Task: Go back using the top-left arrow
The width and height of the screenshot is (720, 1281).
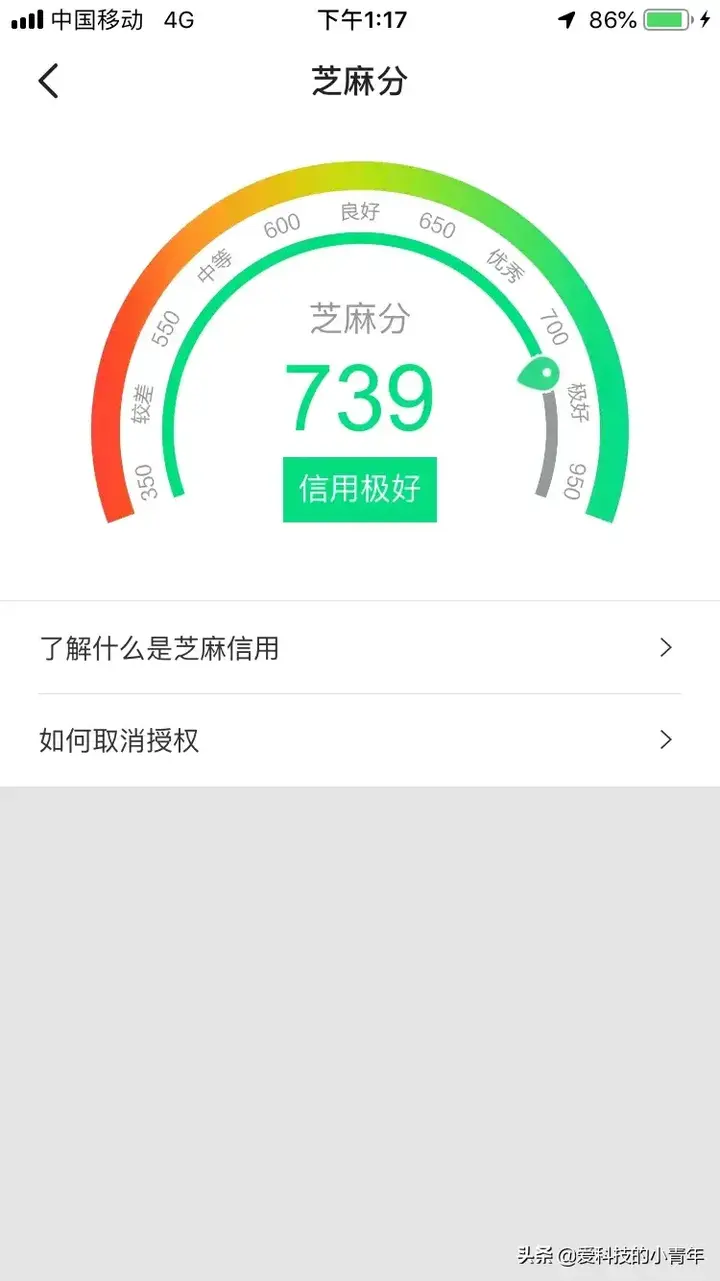Action: tap(49, 81)
